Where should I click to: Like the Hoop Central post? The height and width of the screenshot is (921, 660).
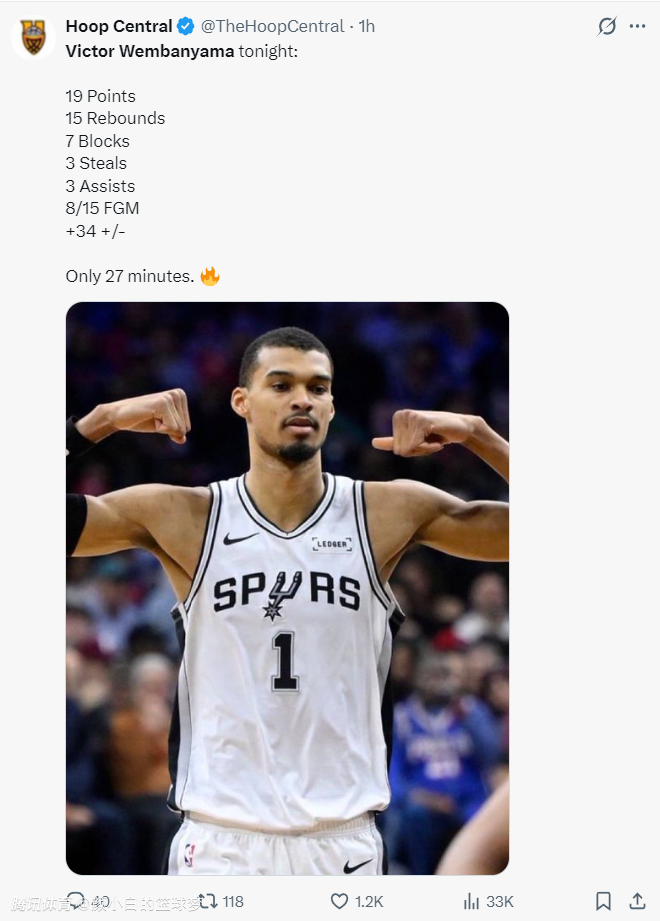point(340,900)
